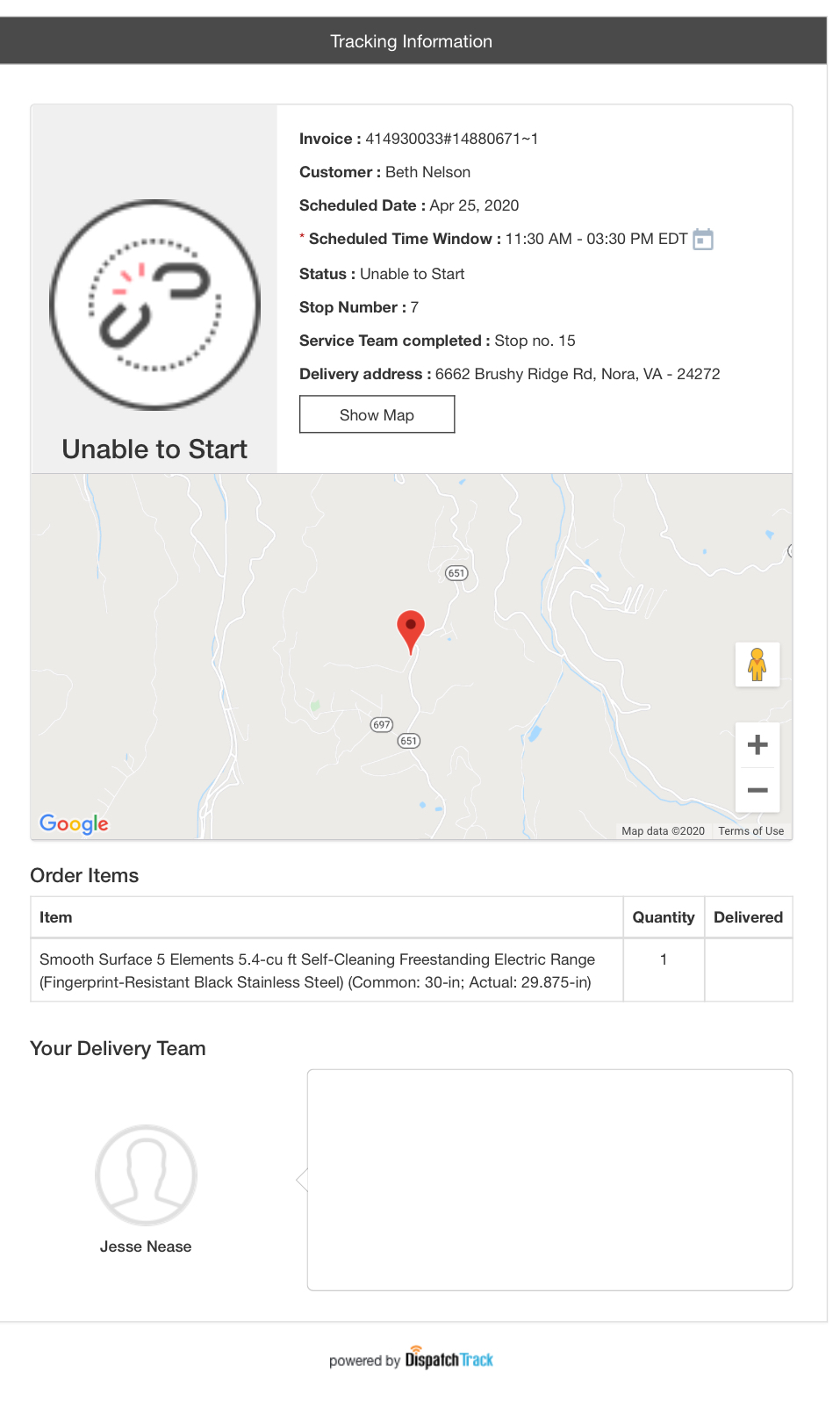Open Jesse Nease's profile photo
This screenshot has height=1408, width=840.
tap(146, 1175)
